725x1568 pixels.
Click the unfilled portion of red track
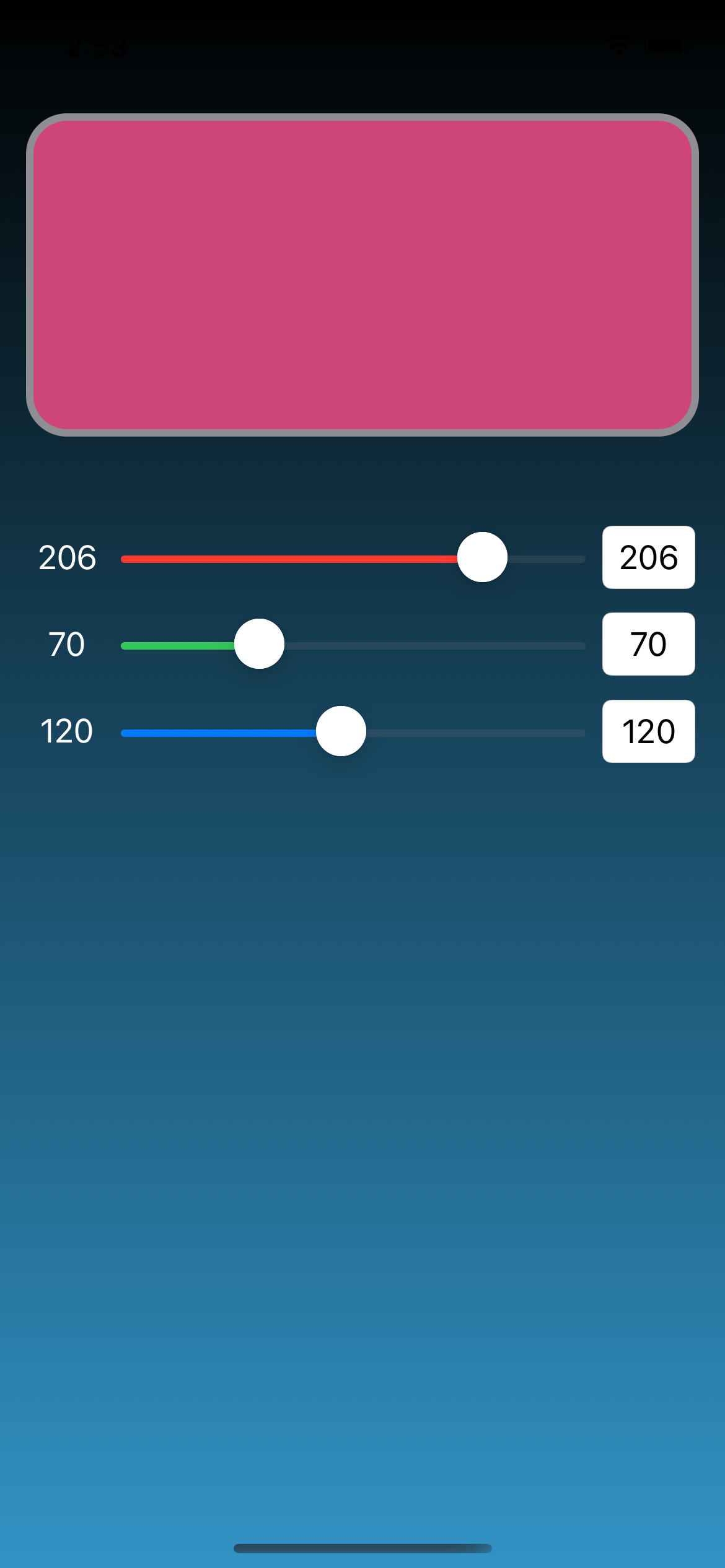click(x=545, y=557)
